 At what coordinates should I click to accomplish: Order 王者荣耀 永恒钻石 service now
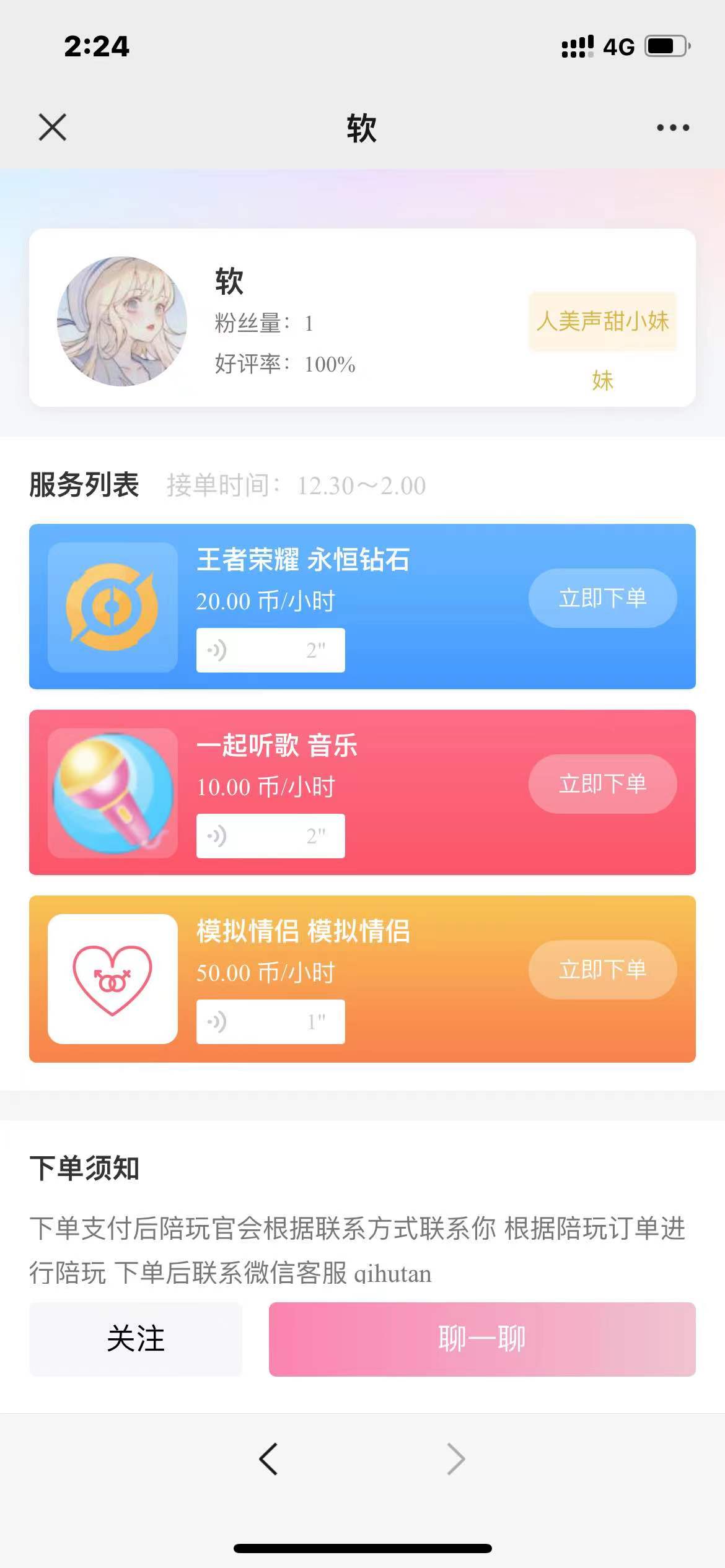[602, 598]
